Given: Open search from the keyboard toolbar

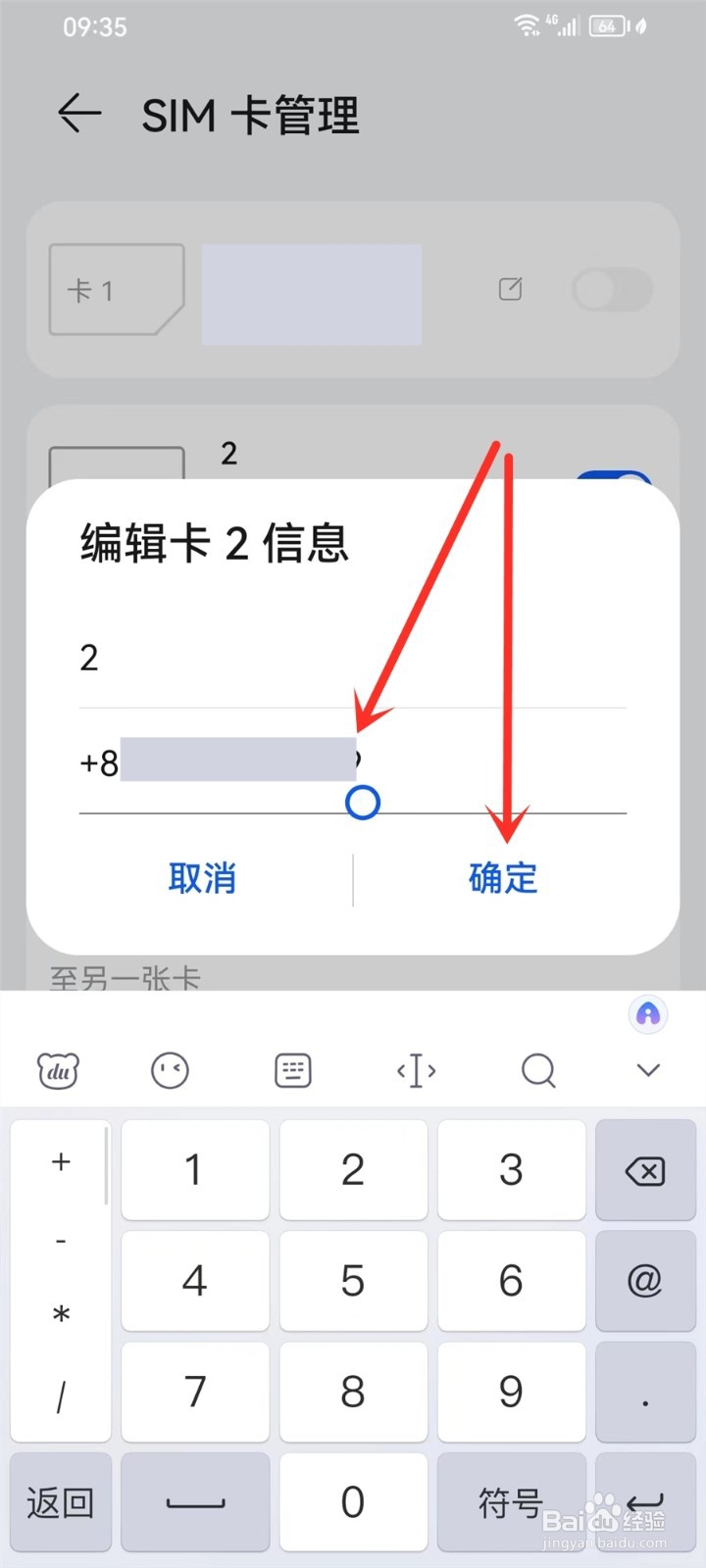Looking at the screenshot, I should pyautogui.click(x=537, y=1070).
